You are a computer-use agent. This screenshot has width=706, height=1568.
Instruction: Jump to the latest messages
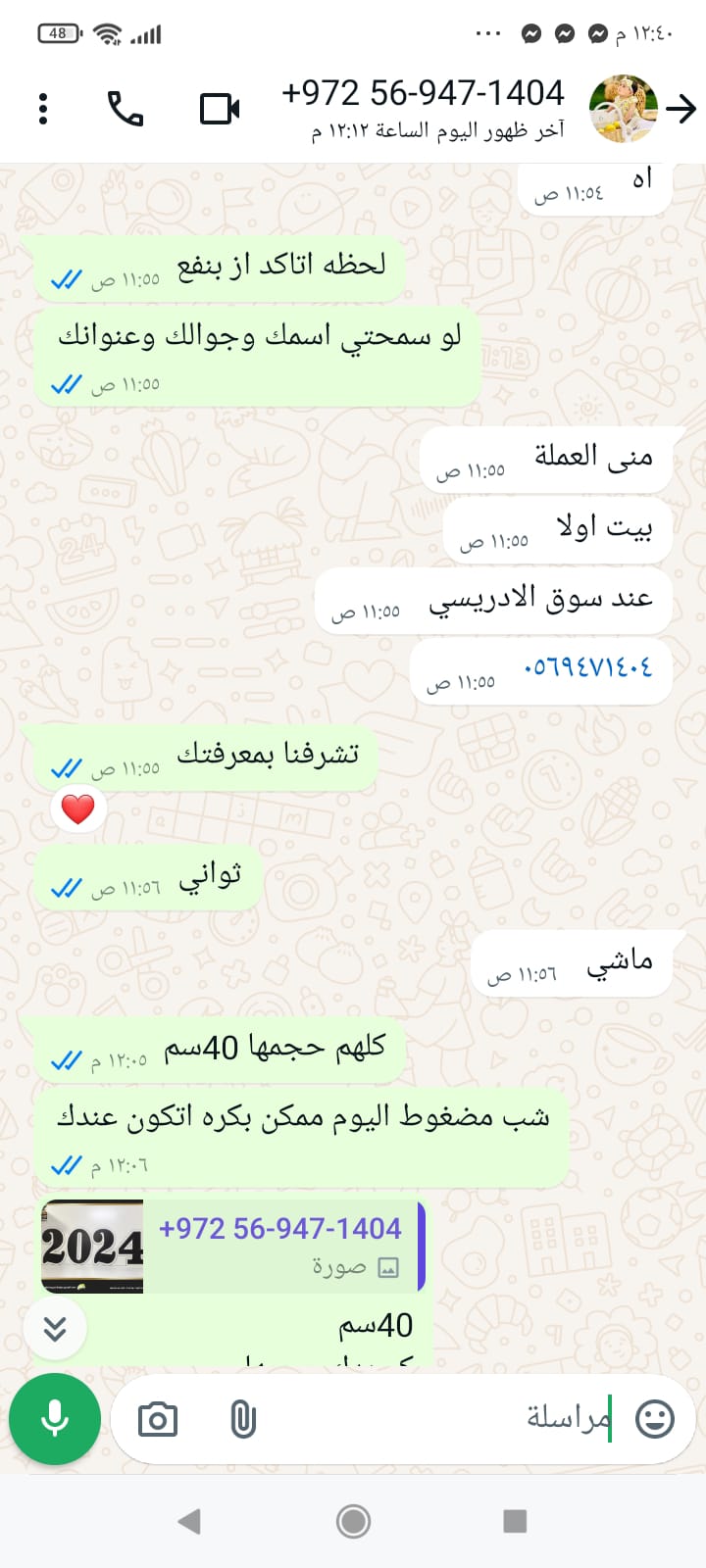pos(56,1328)
